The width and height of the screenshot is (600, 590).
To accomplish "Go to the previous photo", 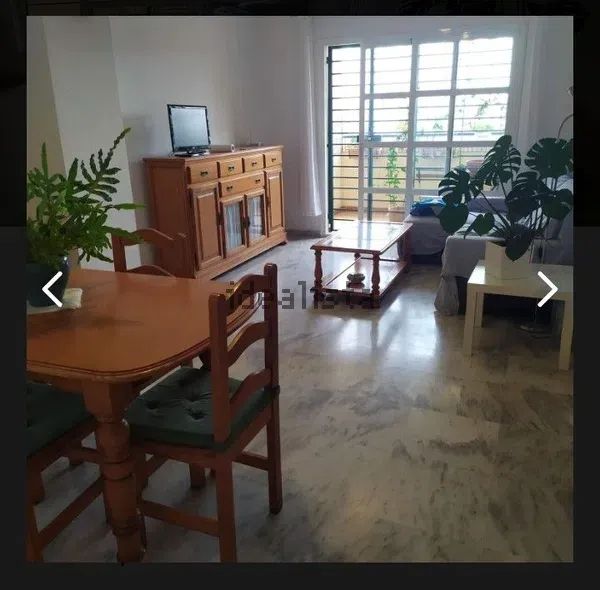I will [52, 289].
